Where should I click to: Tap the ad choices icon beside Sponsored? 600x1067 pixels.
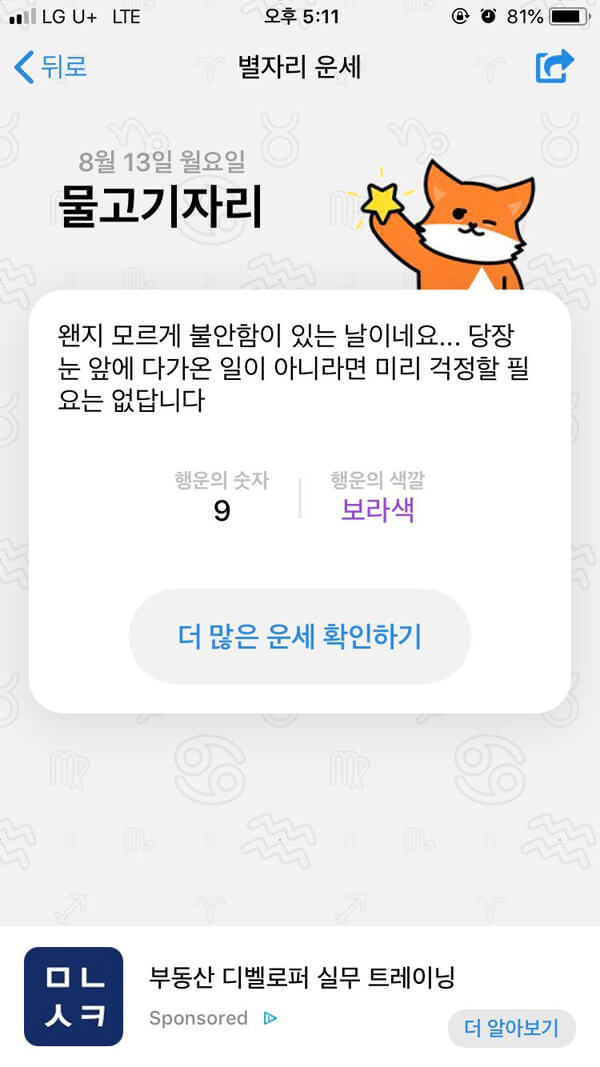click(x=270, y=1018)
